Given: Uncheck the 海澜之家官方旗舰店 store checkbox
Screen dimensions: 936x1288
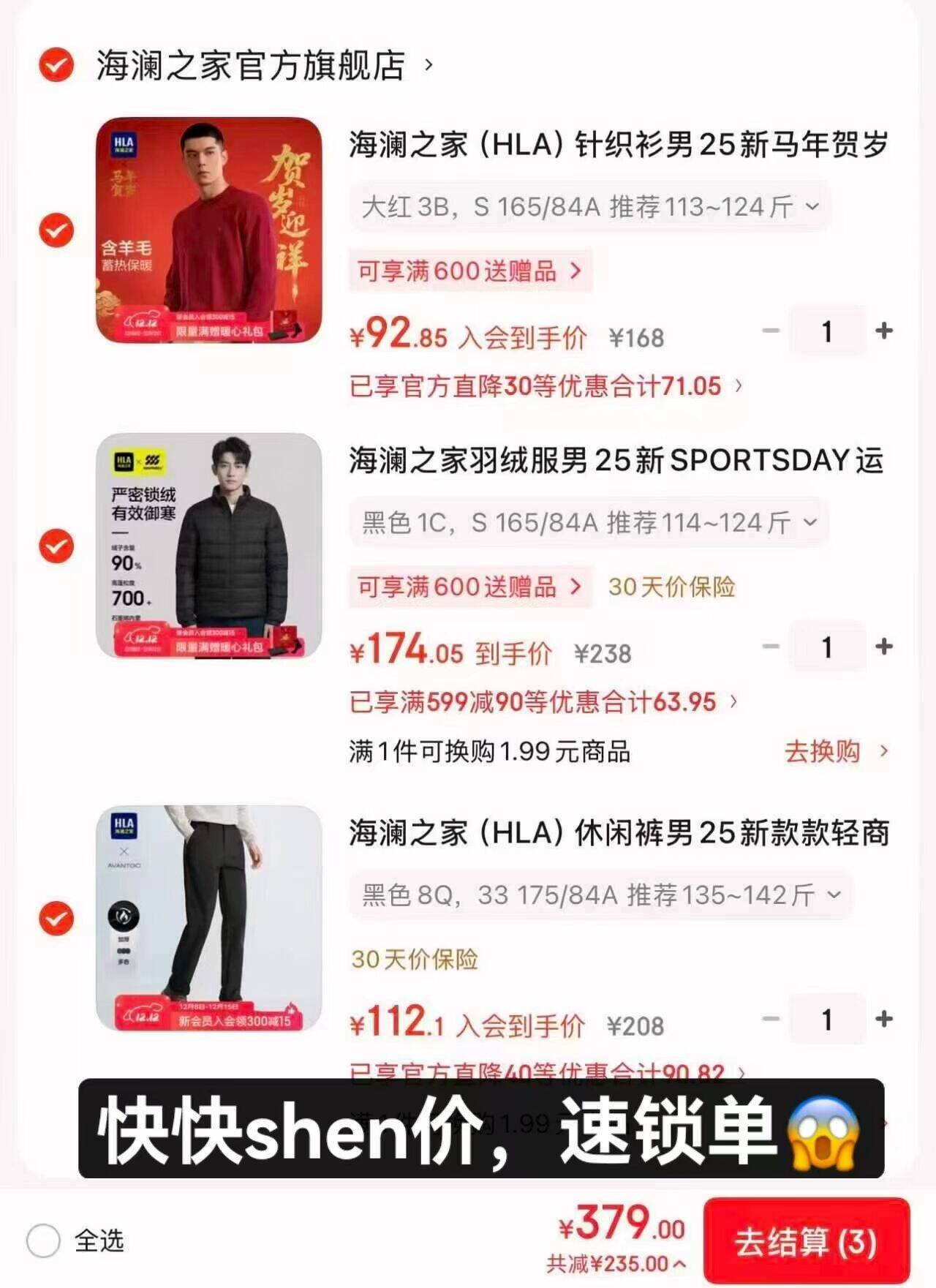Looking at the screenshot, I should (x=56, y=65).
